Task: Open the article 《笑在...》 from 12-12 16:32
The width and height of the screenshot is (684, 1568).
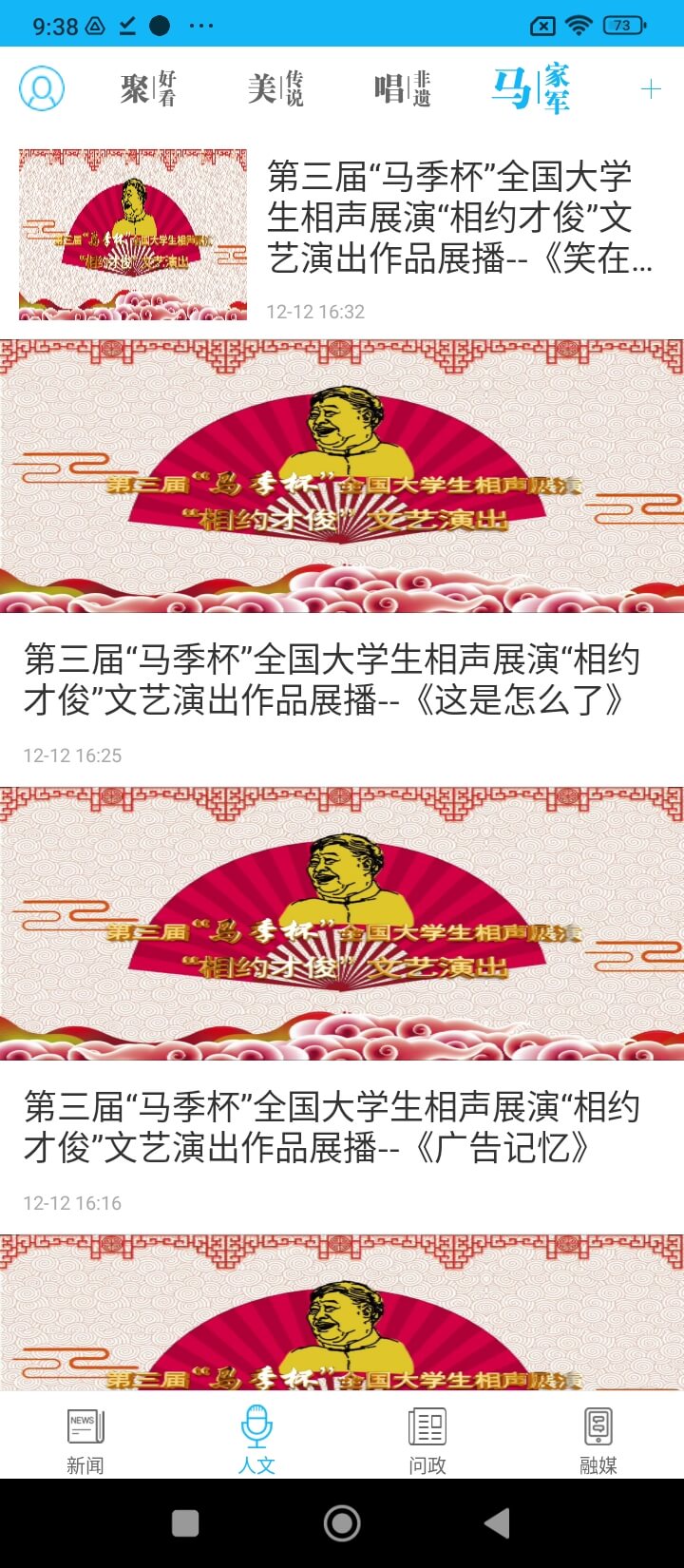Action: point(459,219)
